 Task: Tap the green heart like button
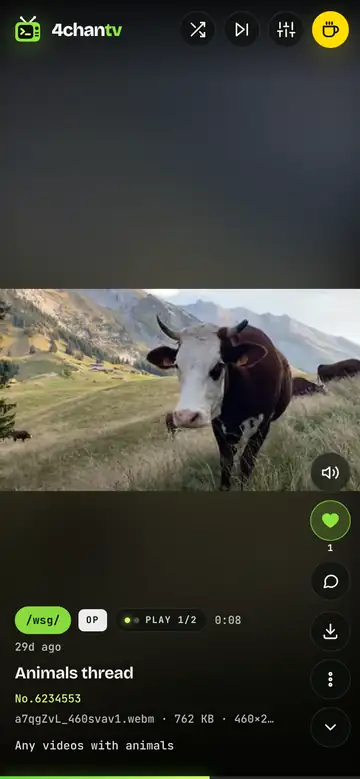pyautogui.click(x=330, y=521)
